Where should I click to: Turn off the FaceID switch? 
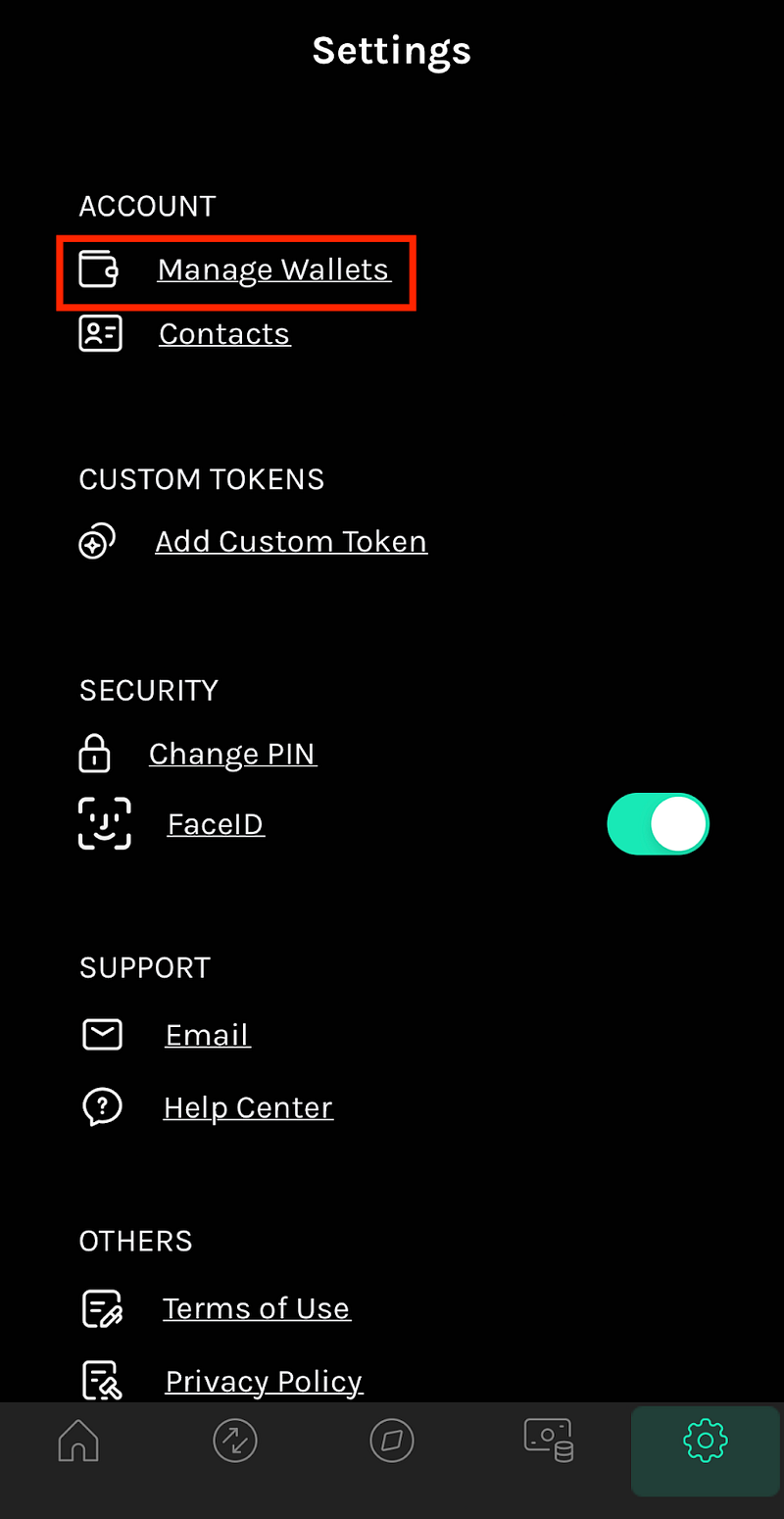coord(658,824)
